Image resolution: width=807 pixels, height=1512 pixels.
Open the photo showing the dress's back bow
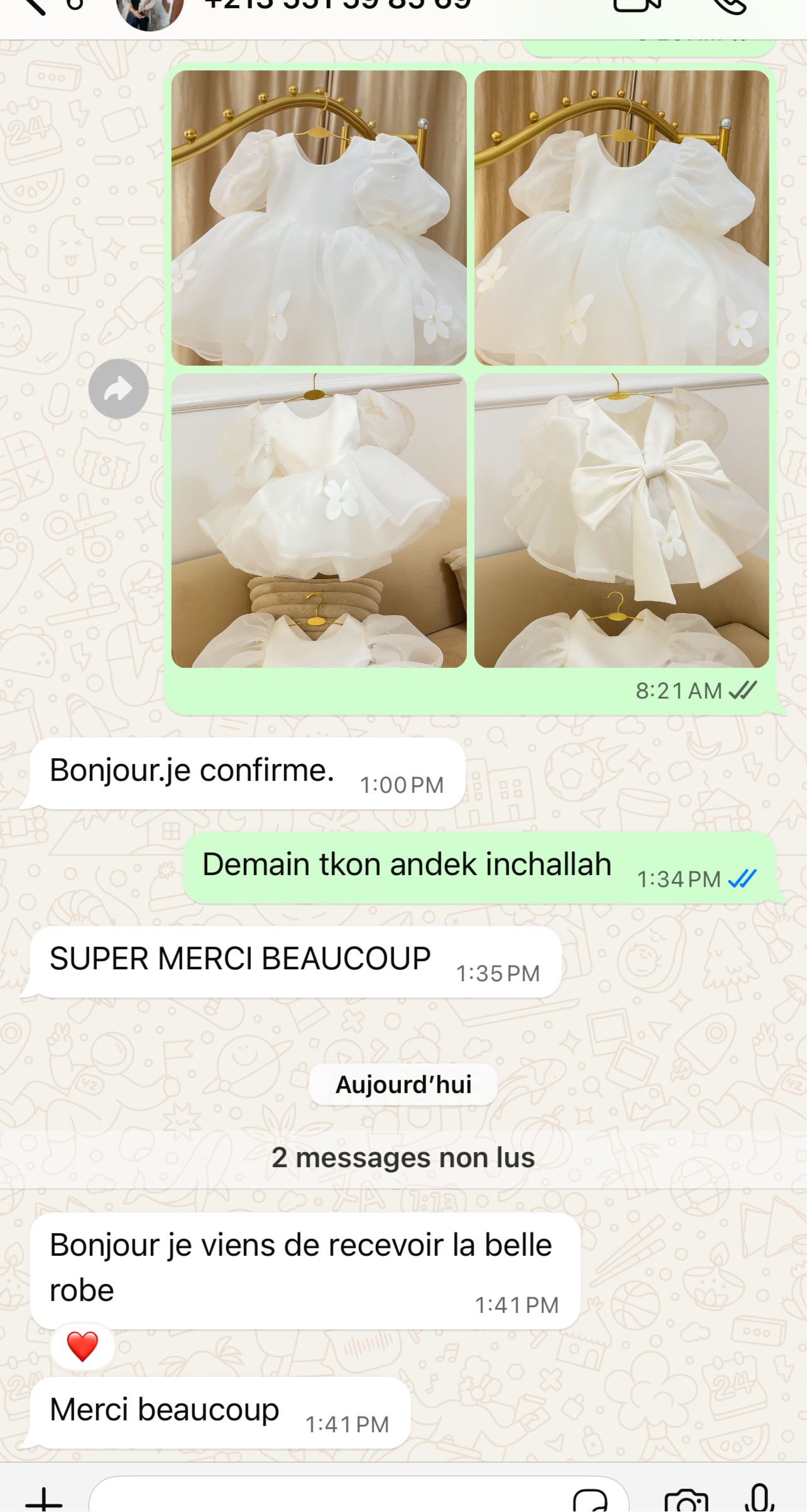click(621, 520)
